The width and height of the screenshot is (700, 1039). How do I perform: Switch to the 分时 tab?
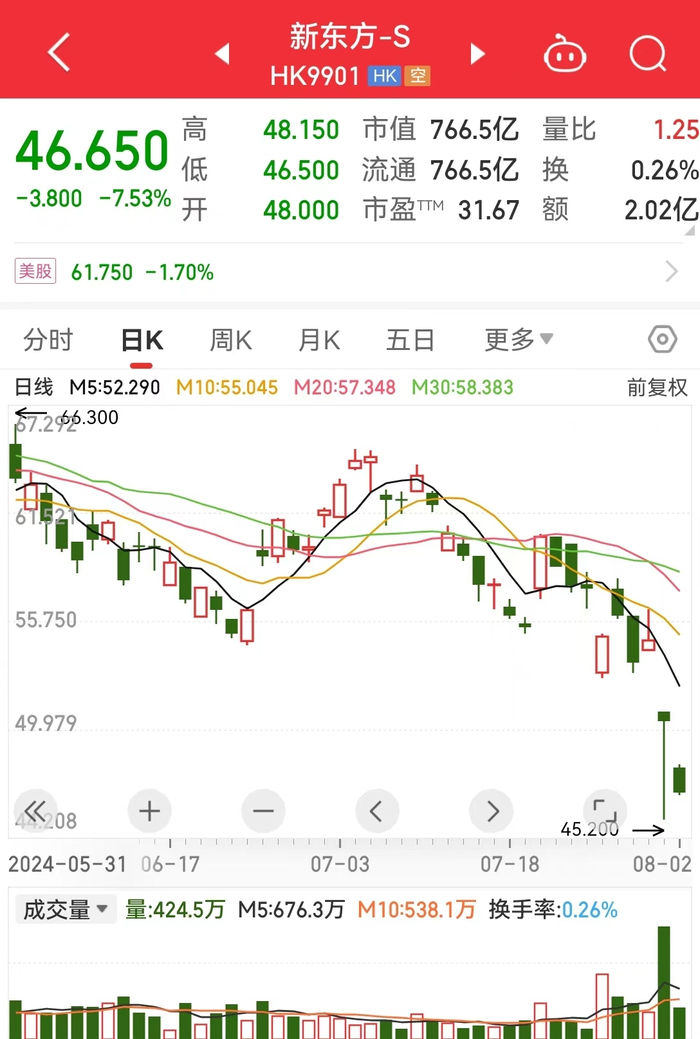[x=48, y=340]
